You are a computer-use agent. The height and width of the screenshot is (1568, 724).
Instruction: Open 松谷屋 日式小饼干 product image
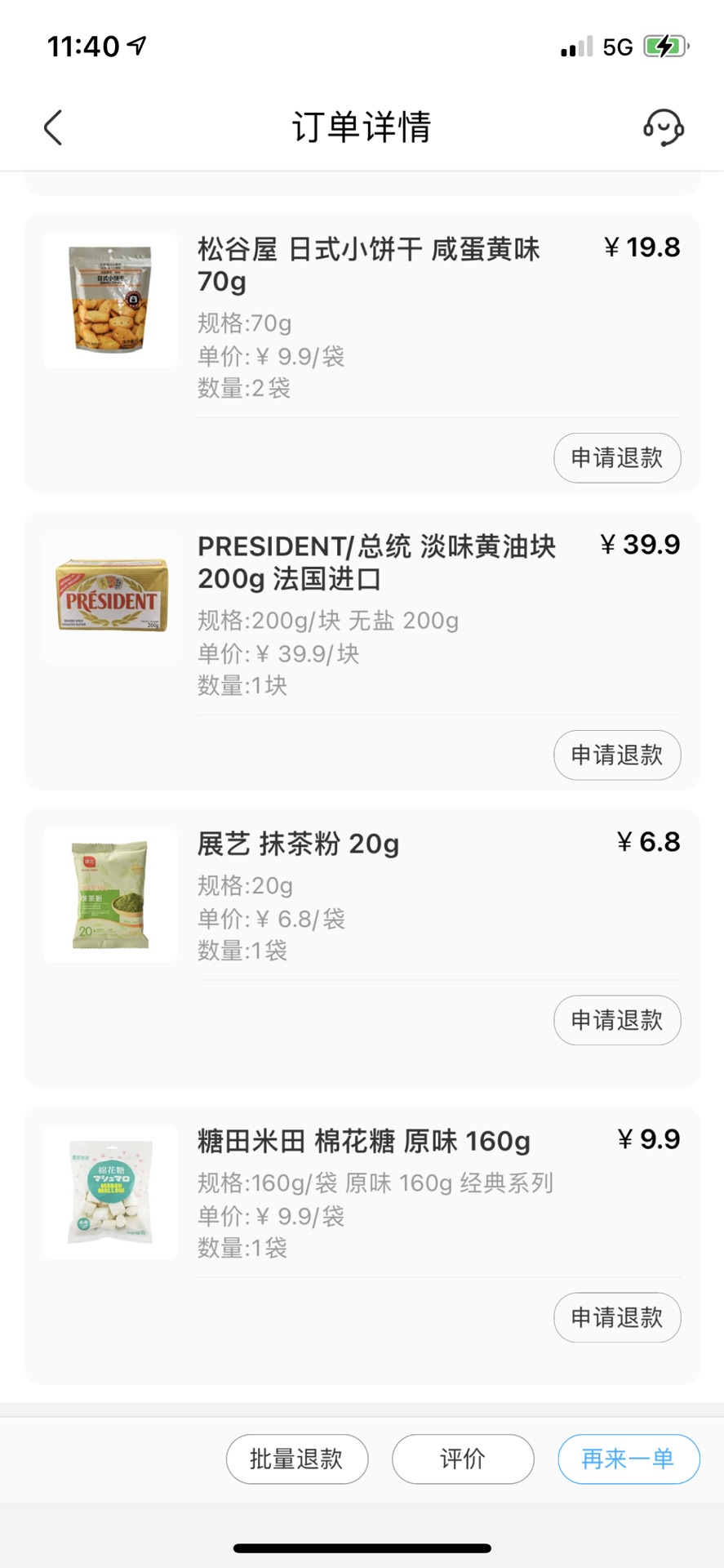pos(110,300)
